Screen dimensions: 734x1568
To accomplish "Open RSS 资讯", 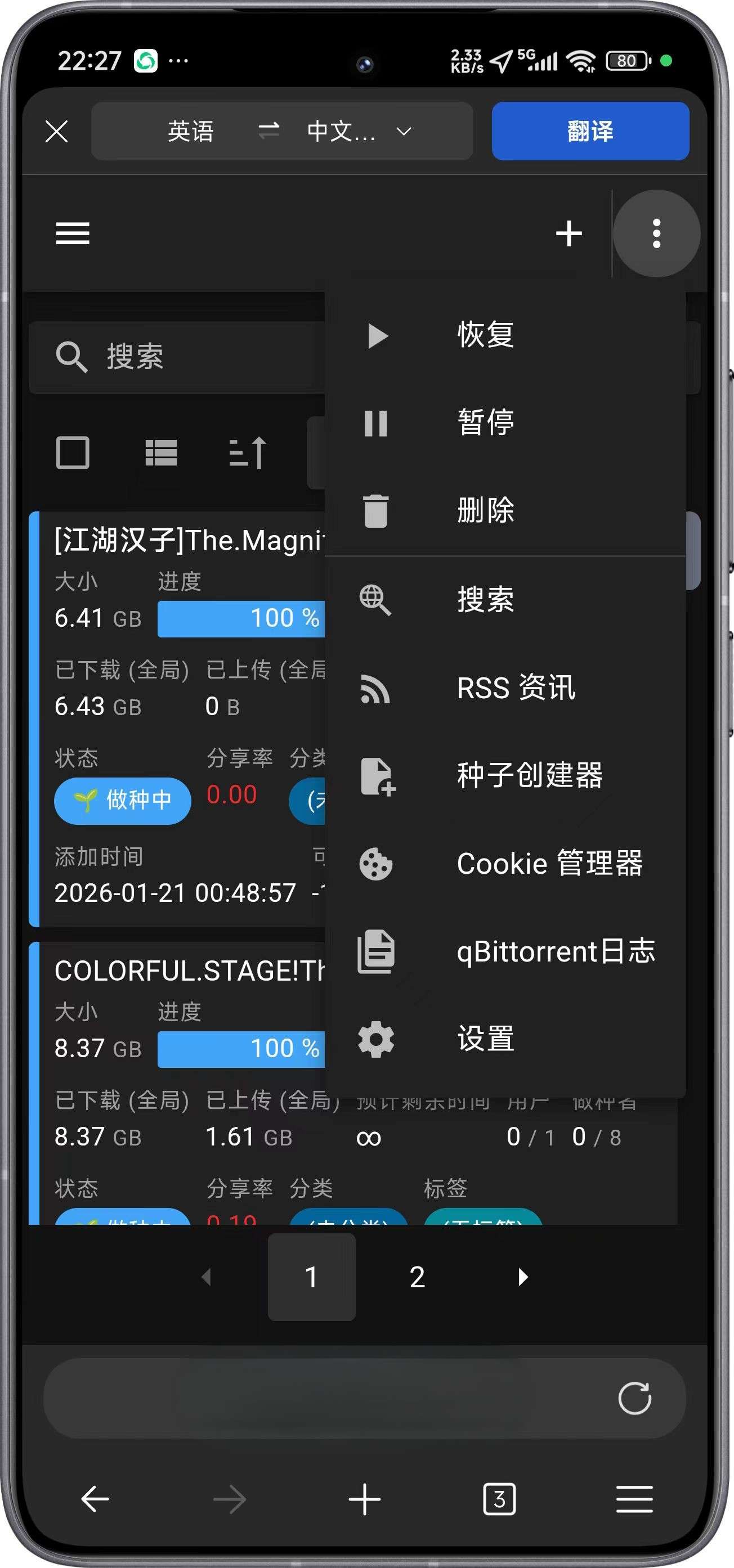I will (x=516, y=688).
